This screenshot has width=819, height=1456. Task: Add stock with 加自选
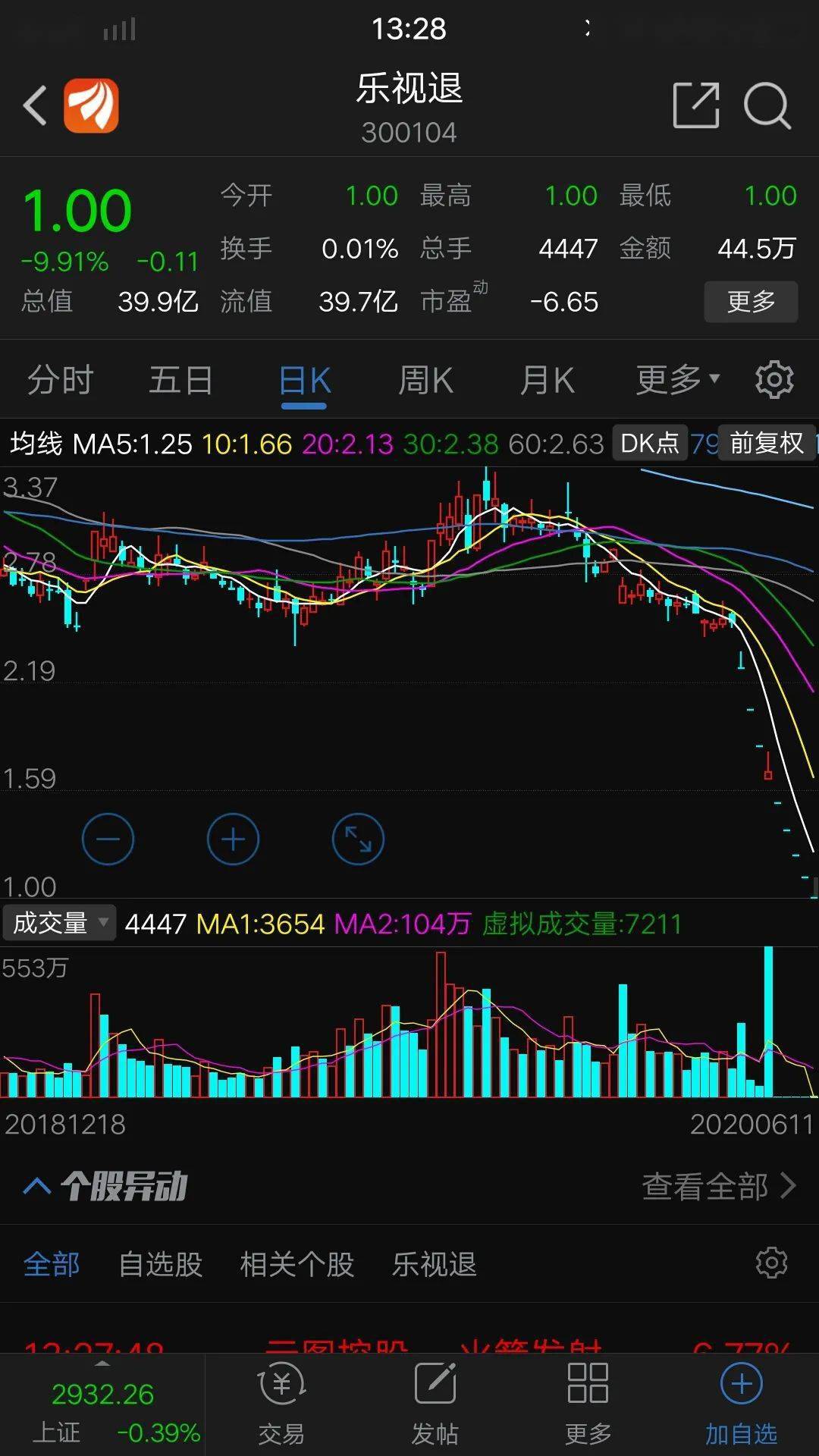point(741,1404)
